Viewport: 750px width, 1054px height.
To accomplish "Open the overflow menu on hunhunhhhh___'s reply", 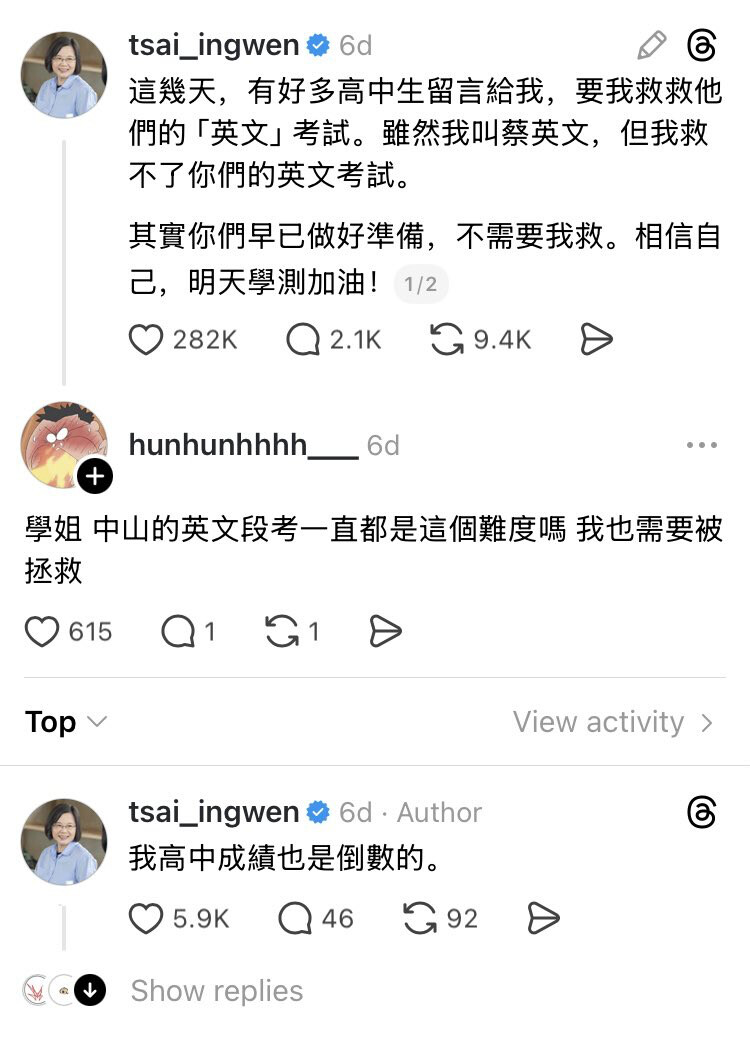I will click(x=702, y=446).
